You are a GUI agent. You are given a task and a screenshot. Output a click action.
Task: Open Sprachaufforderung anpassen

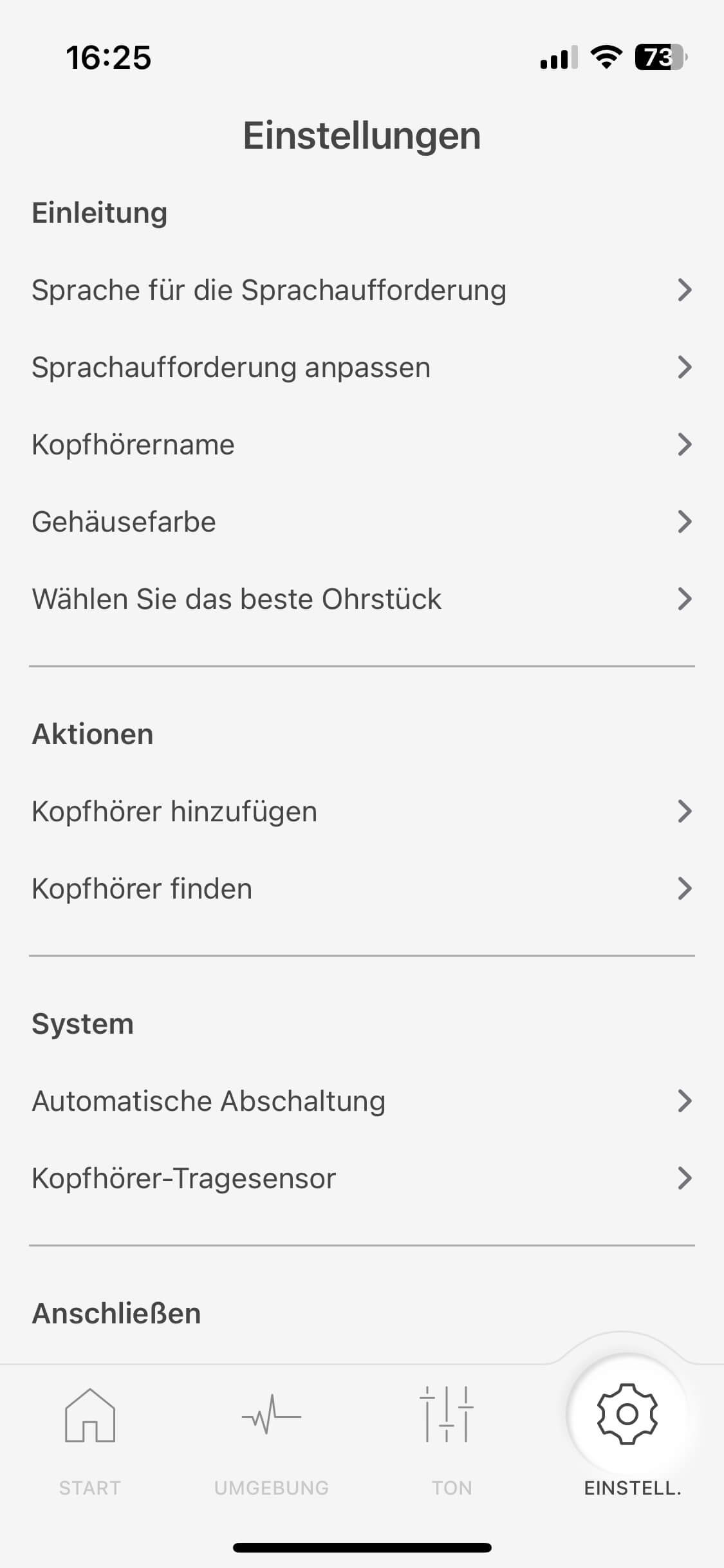click(x=360, y=368)
